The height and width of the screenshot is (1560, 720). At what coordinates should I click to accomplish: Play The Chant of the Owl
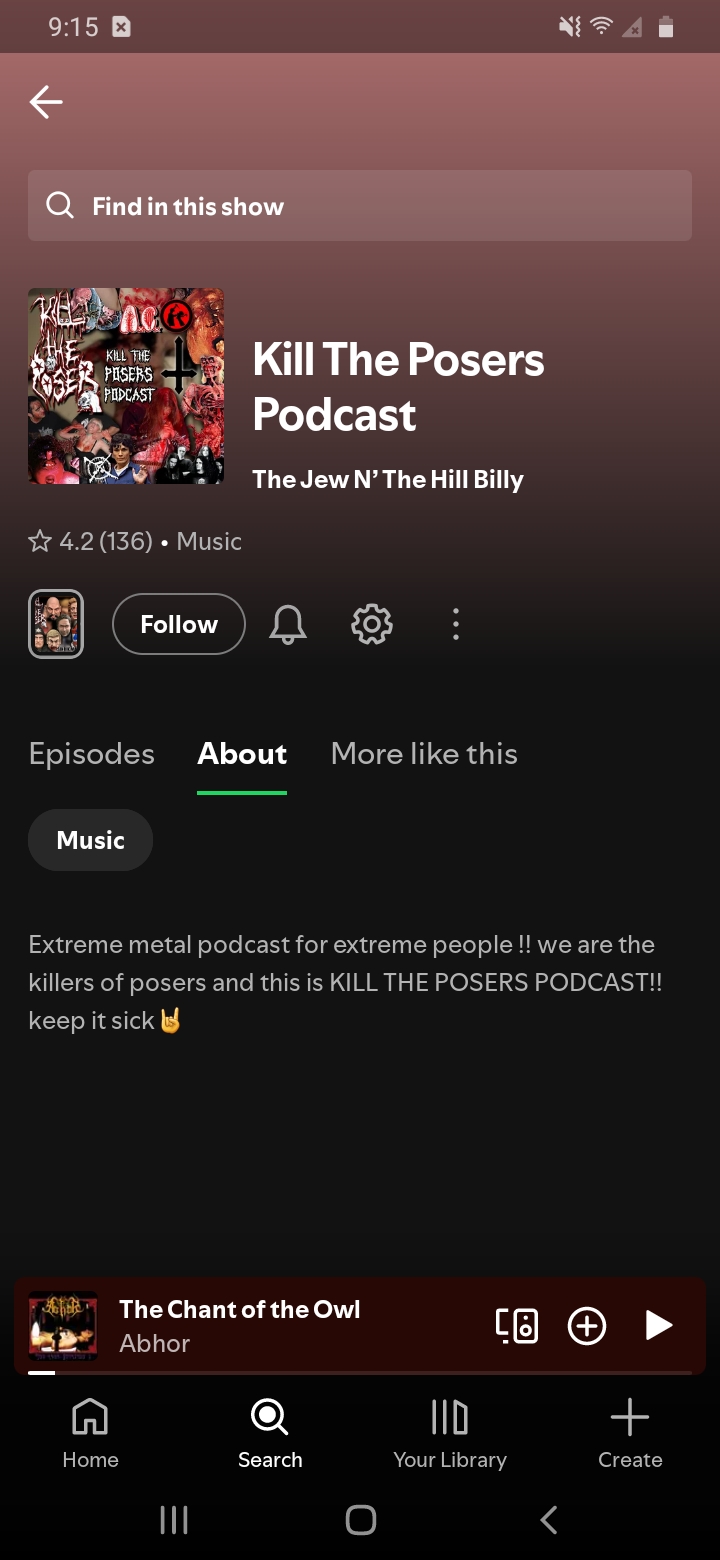(658, 1326)
